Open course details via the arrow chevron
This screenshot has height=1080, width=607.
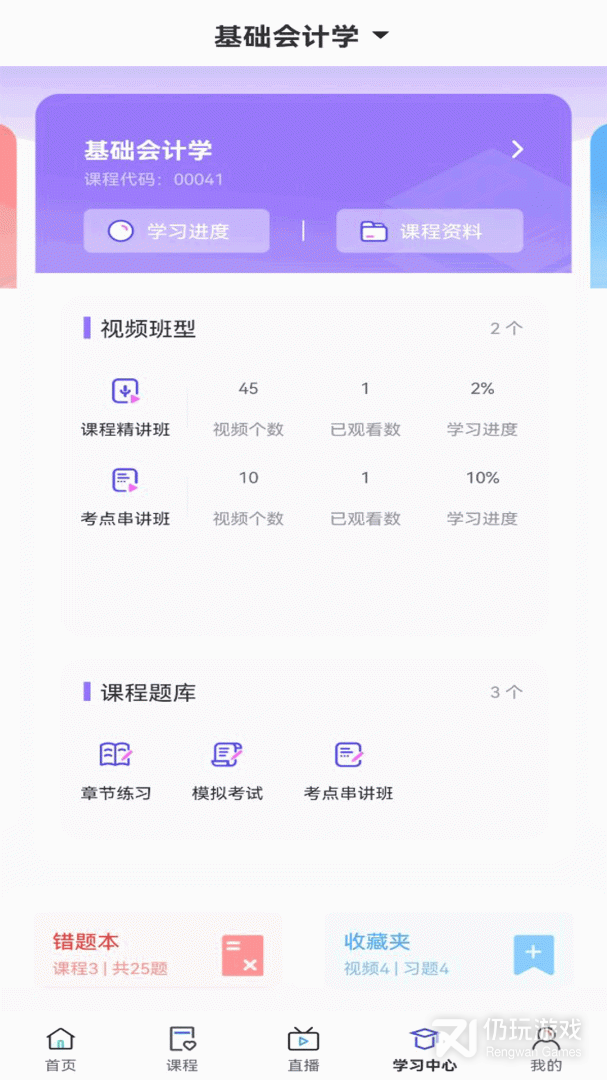click(517, 149)
